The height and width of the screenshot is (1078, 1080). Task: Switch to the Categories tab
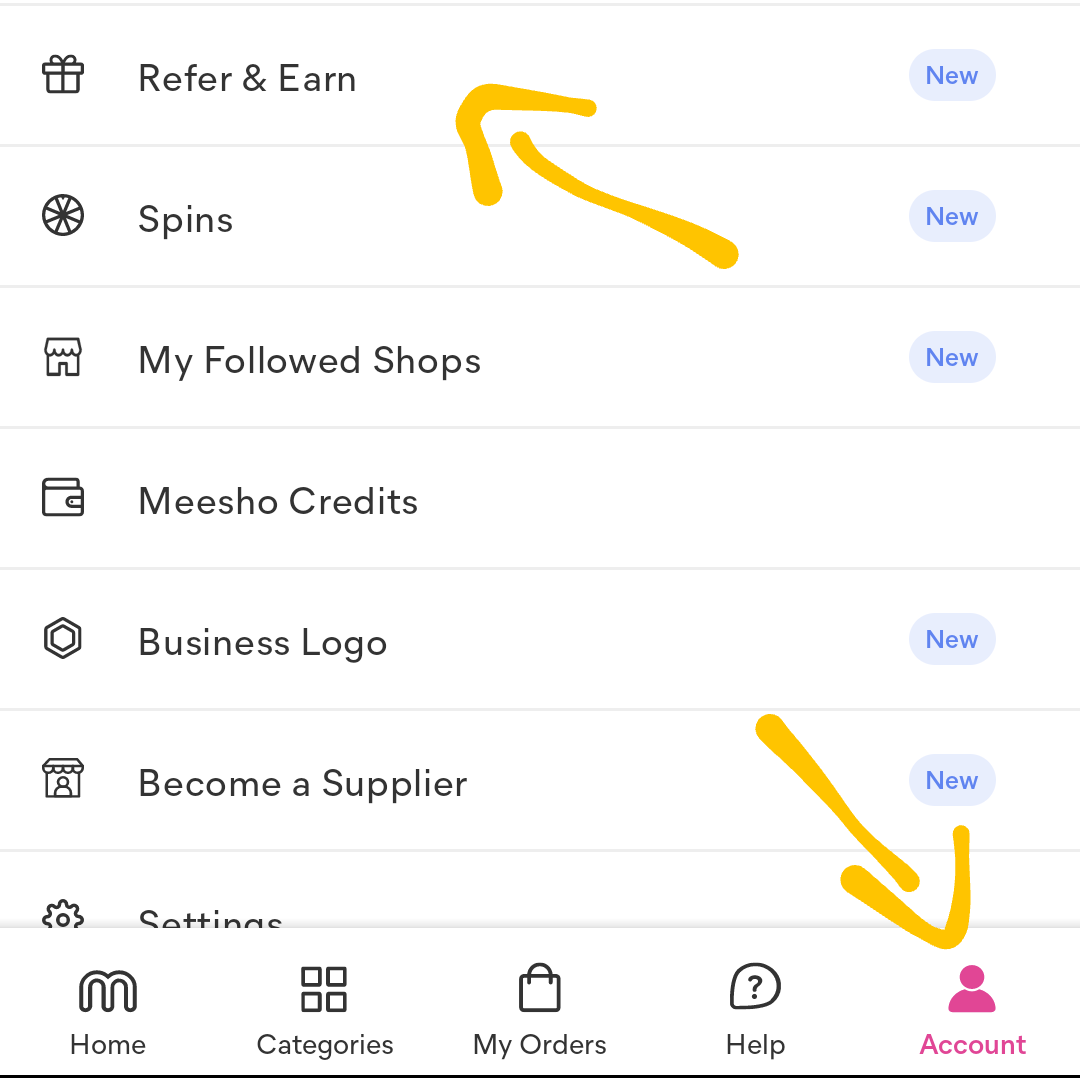click(x=324, y=1008)
